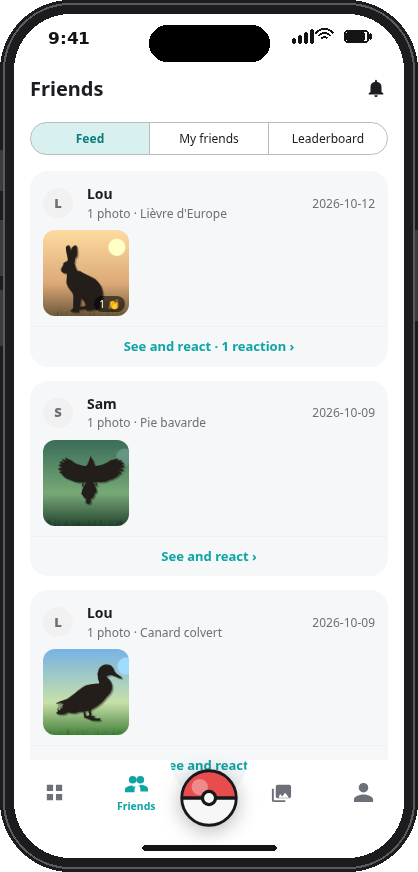418x872 pixels.
Task: Open Lou's Lièvre d'Europe hare photo
Action: click(86, 273)
